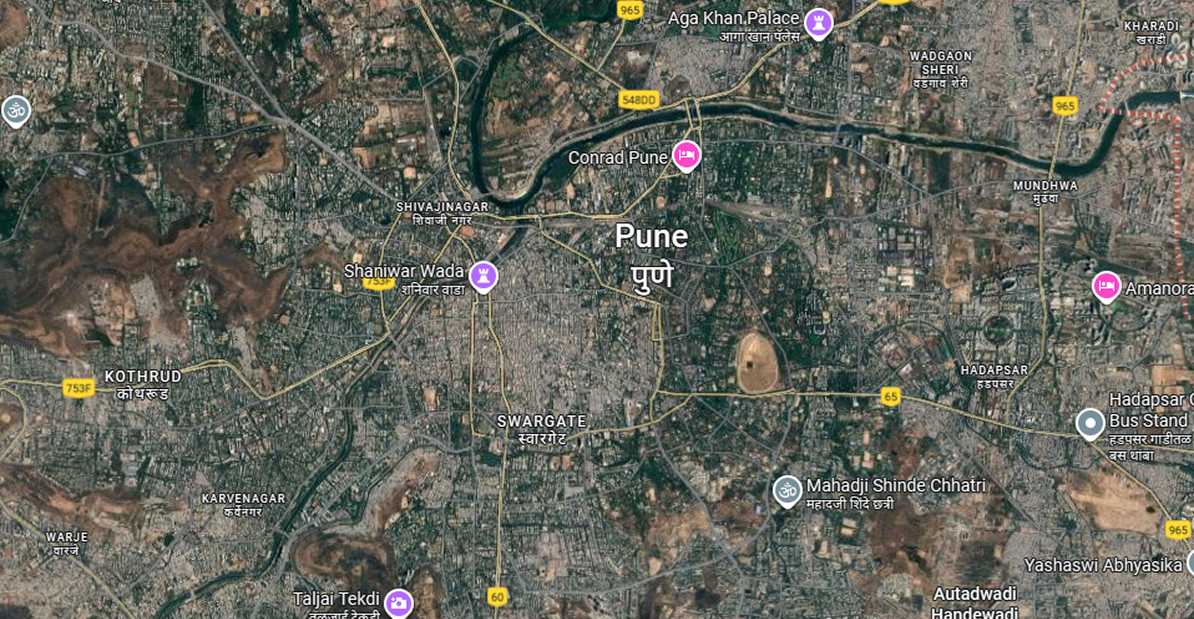
Task: Select the Conrad Pune hotel pin
Action: (x=686, y=155)
